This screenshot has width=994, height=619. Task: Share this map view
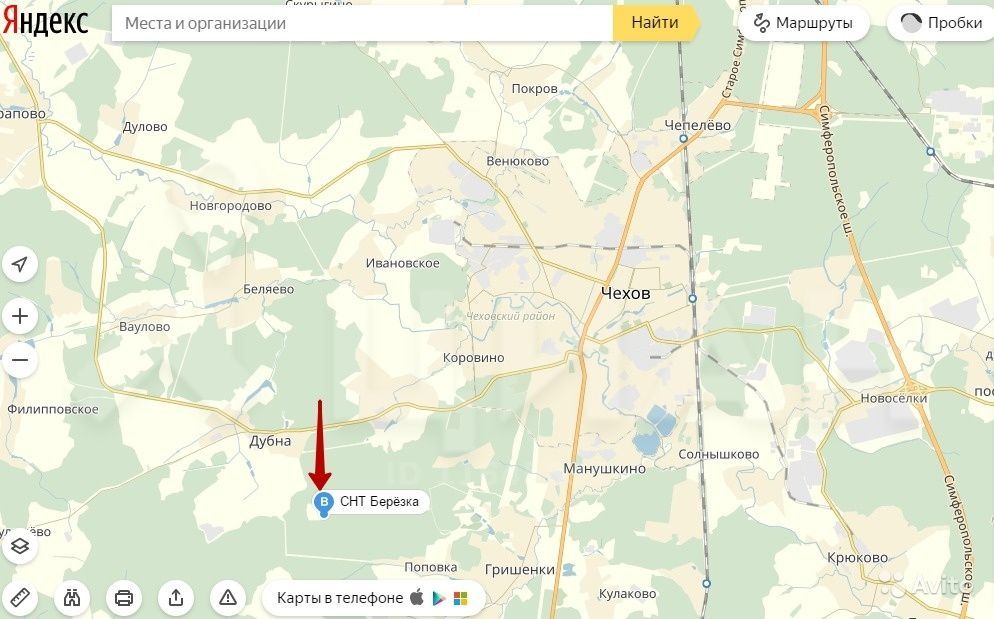point(176,598)
